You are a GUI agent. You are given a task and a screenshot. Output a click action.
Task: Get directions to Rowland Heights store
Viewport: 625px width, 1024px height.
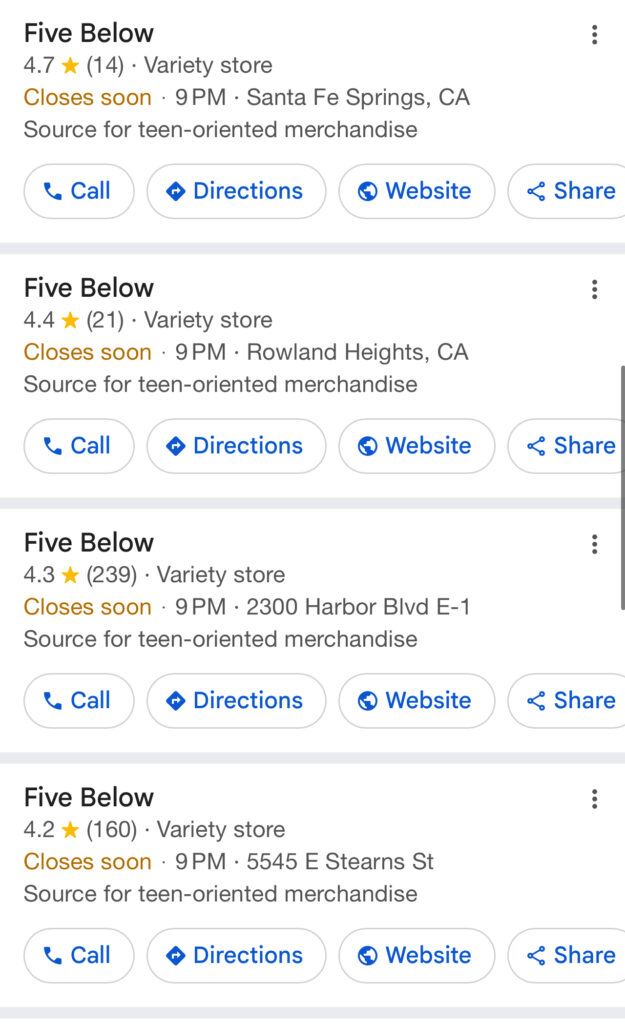236,446
